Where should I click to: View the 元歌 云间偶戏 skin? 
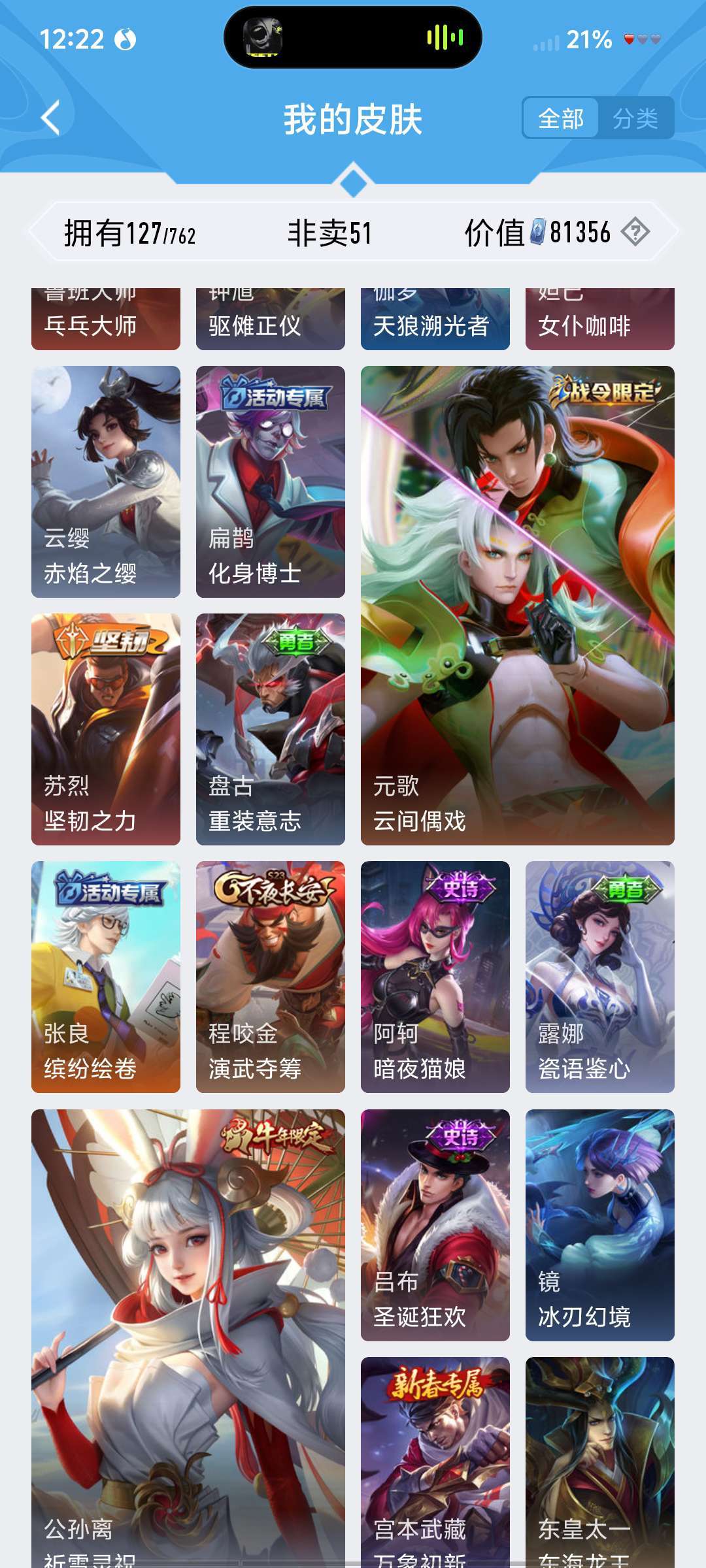pyautogui.click(x=517, y=605)
